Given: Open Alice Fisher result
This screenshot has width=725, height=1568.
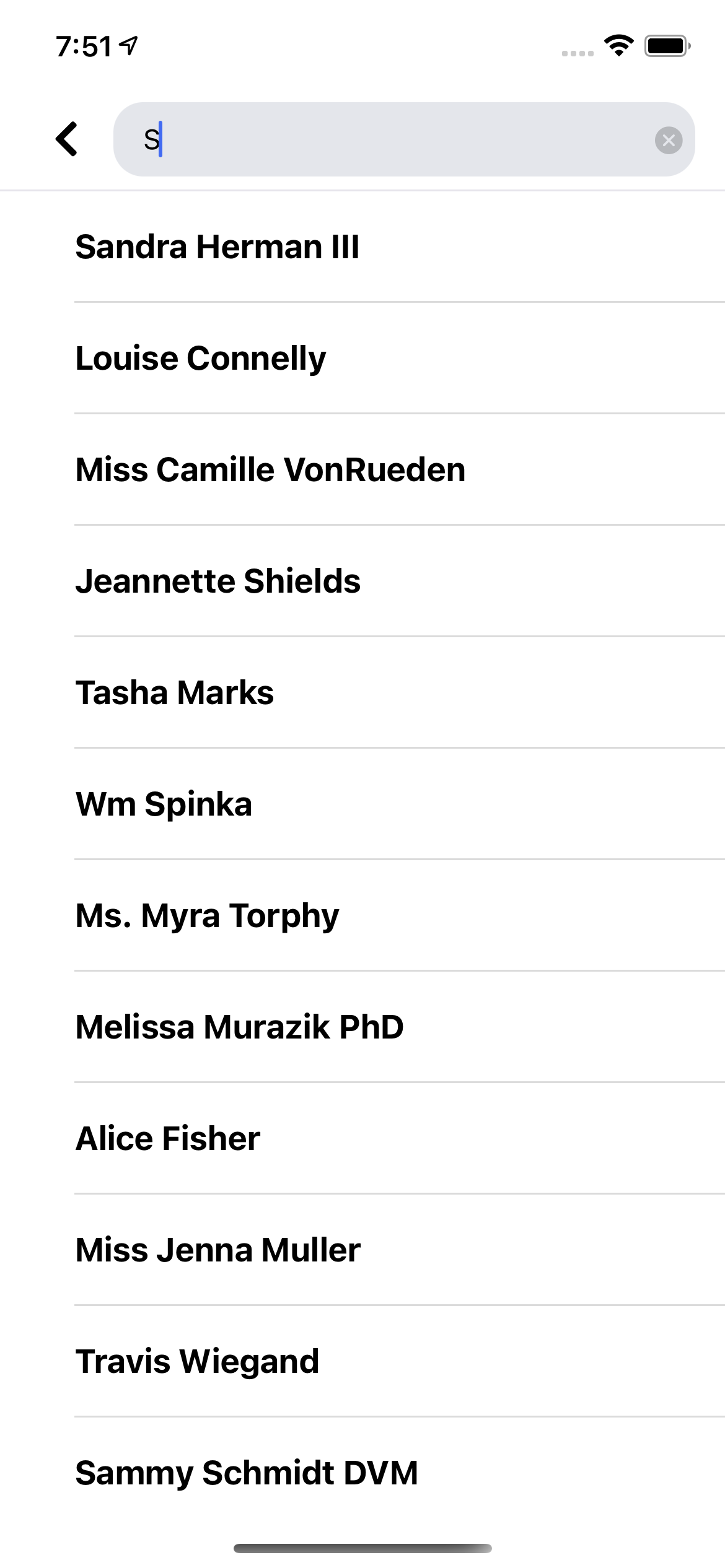Looking at the screenshot, I should pyautogui.click(x=362, y=1138).
